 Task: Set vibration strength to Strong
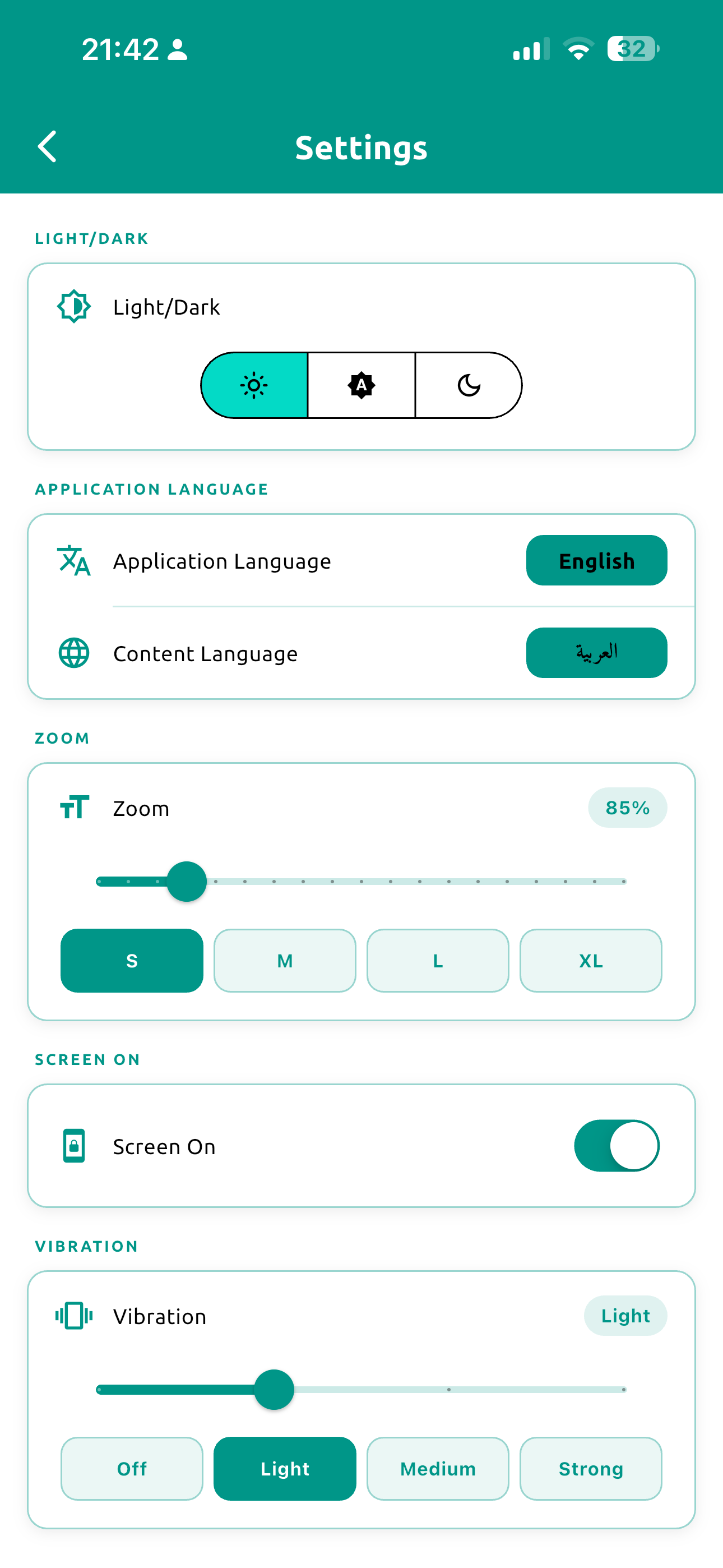590,1468
